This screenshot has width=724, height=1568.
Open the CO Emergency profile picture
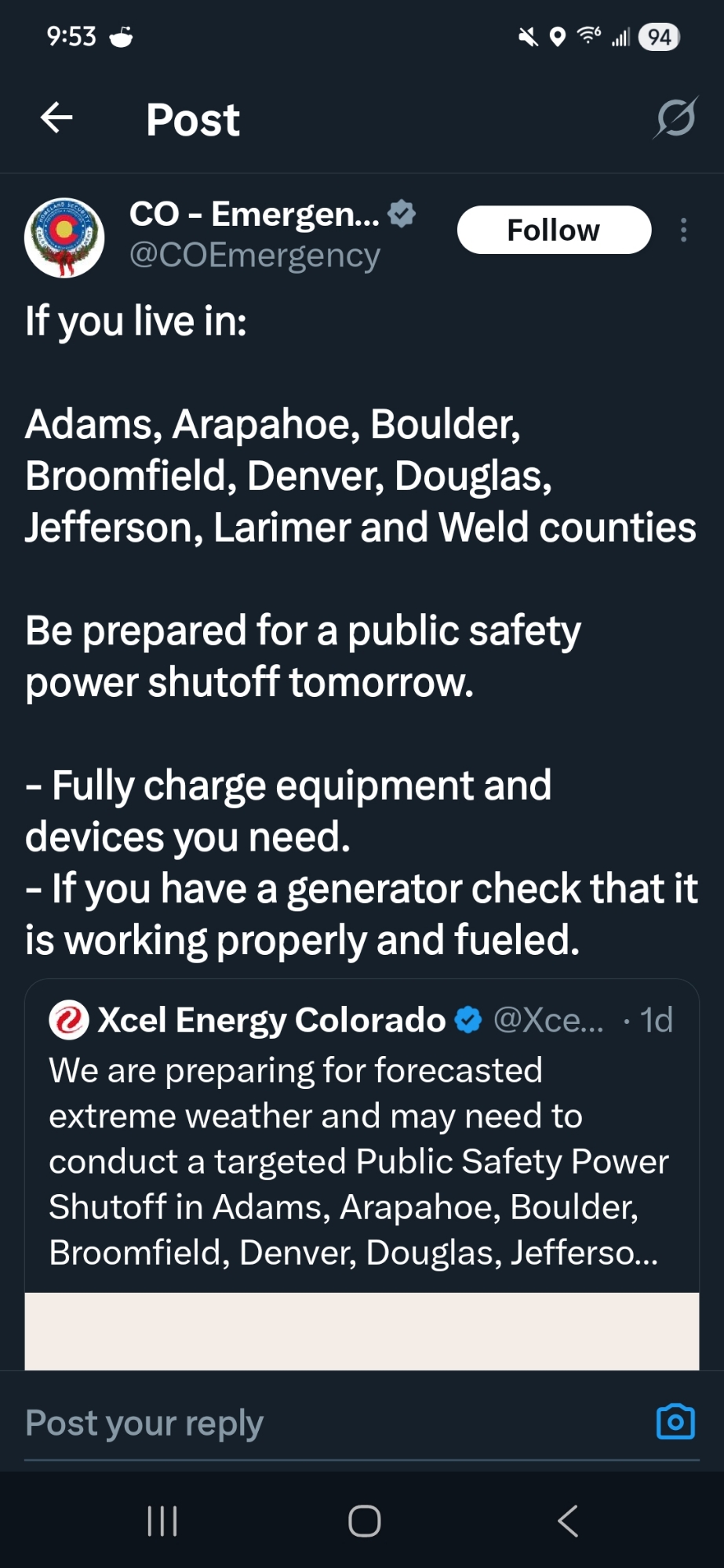coord(64,238)
